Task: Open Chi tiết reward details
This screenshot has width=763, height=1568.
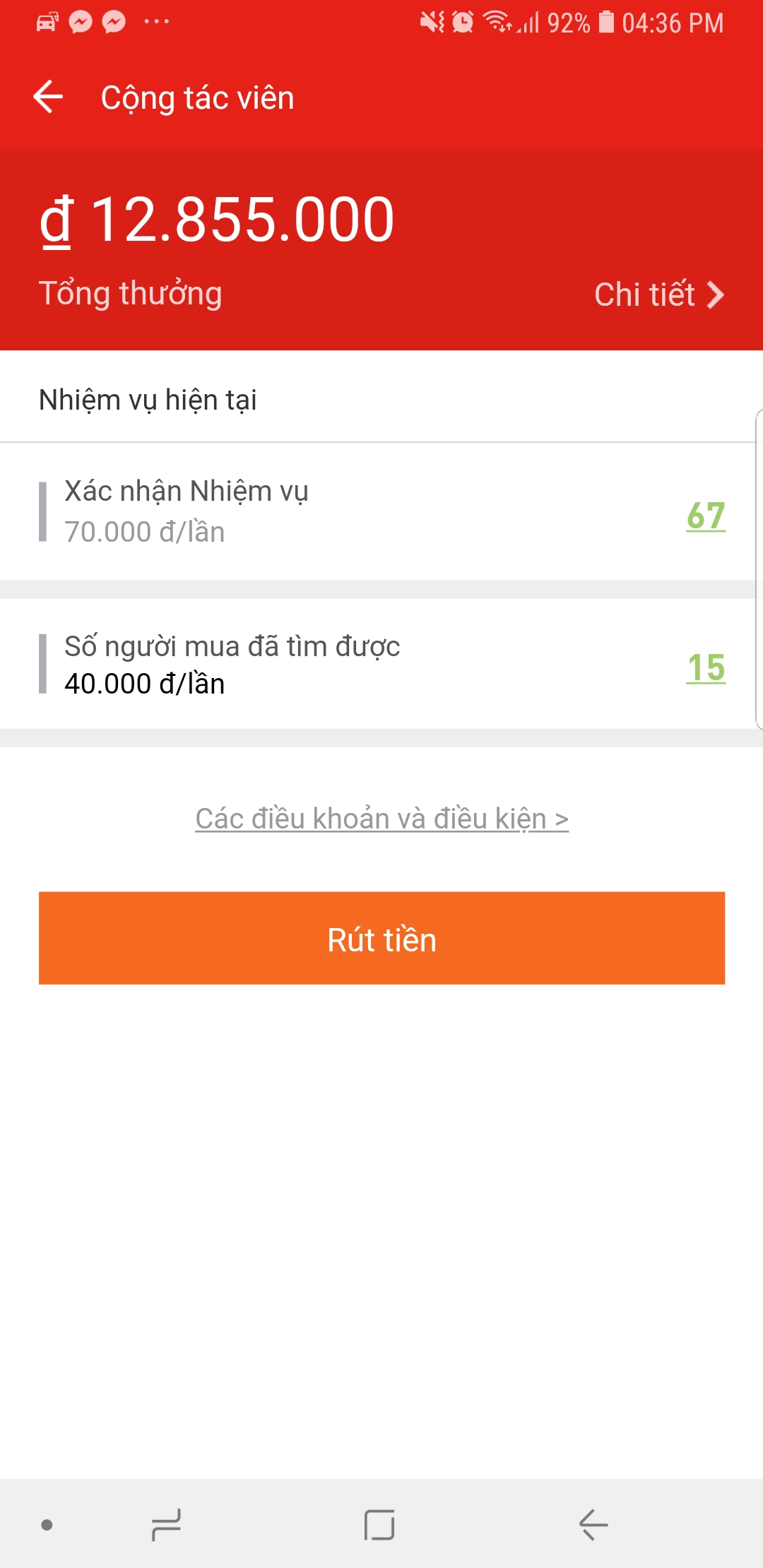Action: click(x=658, y=295)
